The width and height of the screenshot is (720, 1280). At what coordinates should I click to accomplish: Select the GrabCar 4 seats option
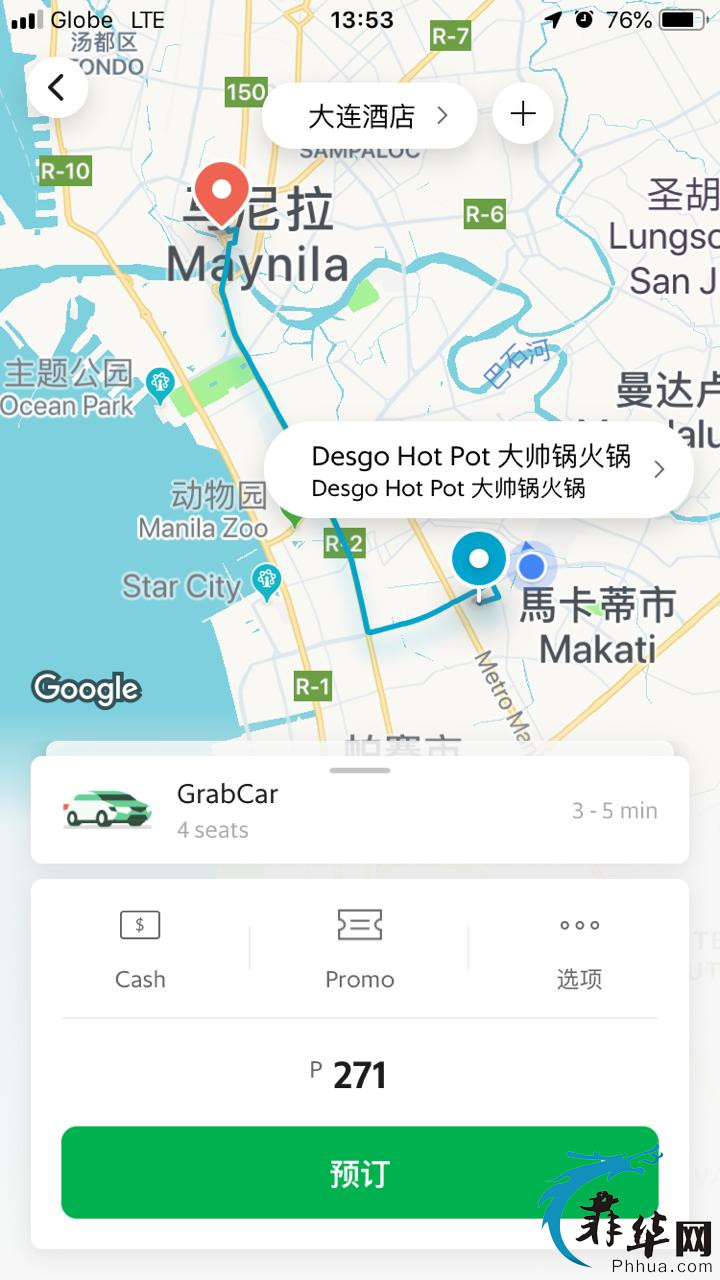[360, 810]
